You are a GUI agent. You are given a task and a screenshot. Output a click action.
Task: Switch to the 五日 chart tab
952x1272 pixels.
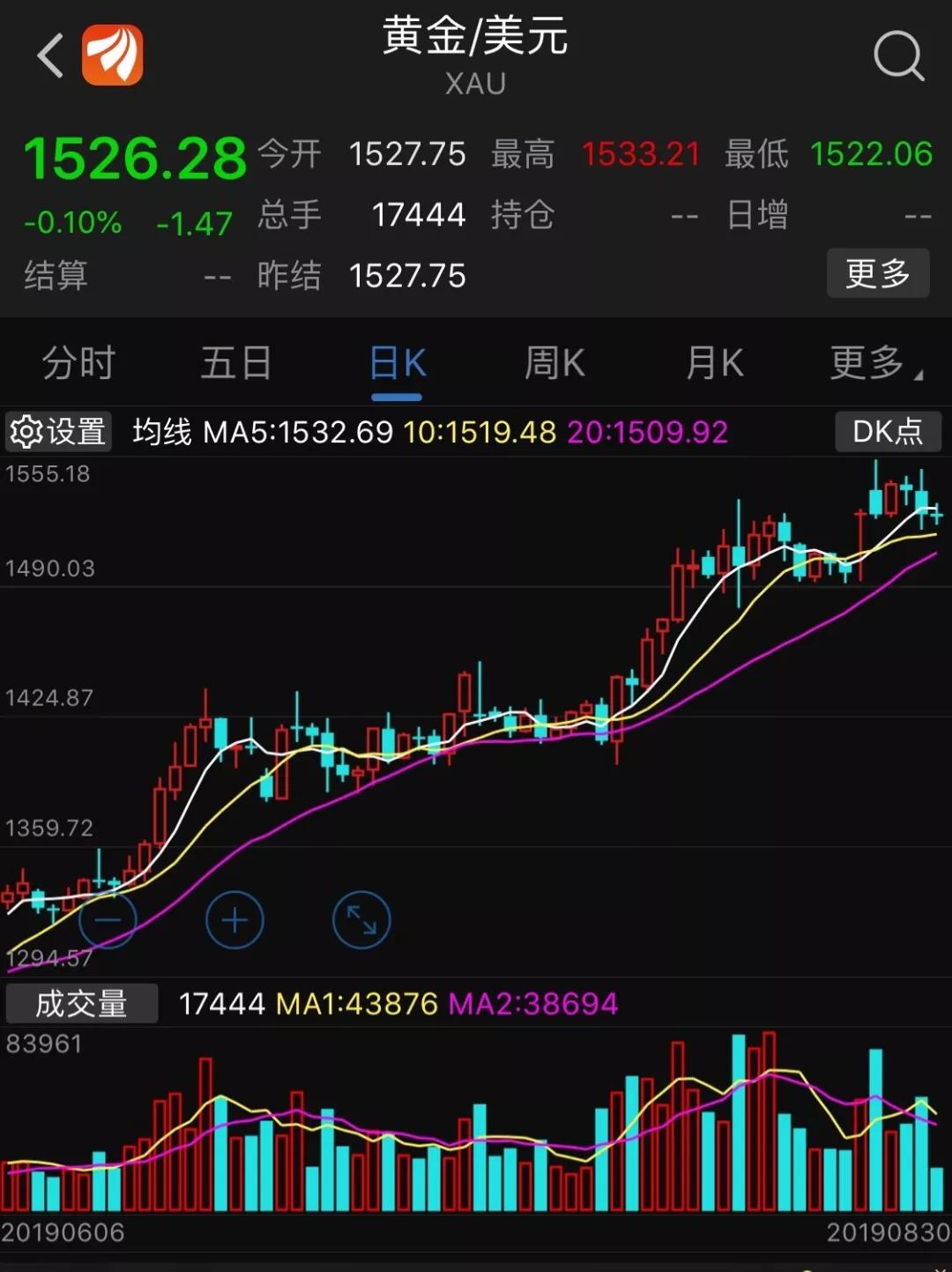pos(236,363)
